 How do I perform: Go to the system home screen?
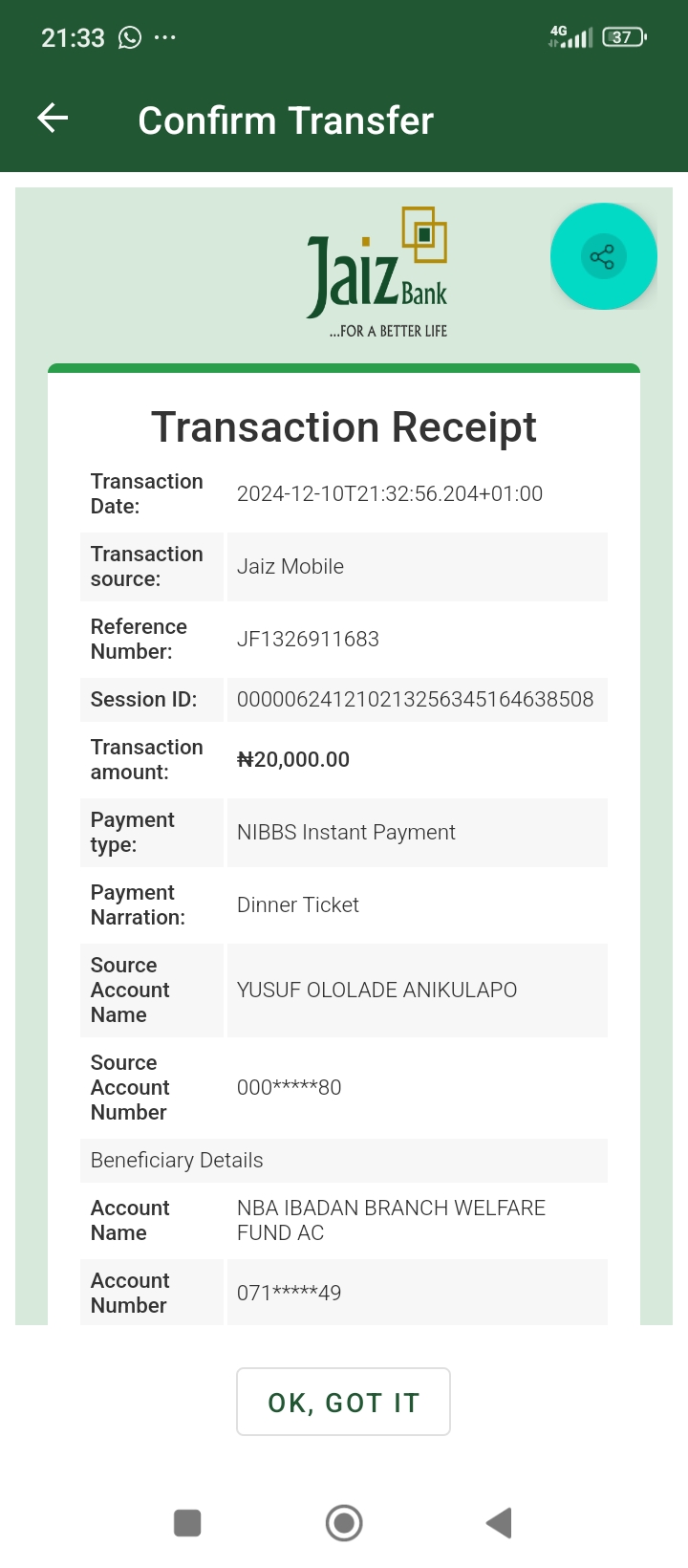(x=344, y=1522)
